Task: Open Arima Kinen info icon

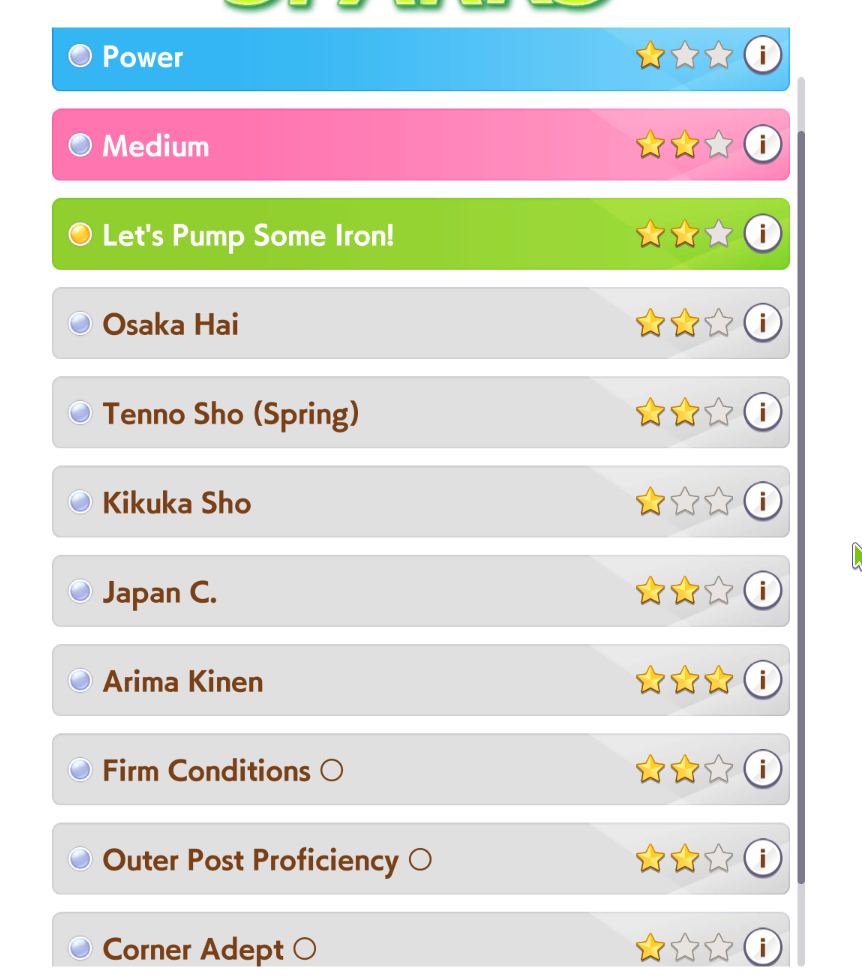Action: [762, 680]
